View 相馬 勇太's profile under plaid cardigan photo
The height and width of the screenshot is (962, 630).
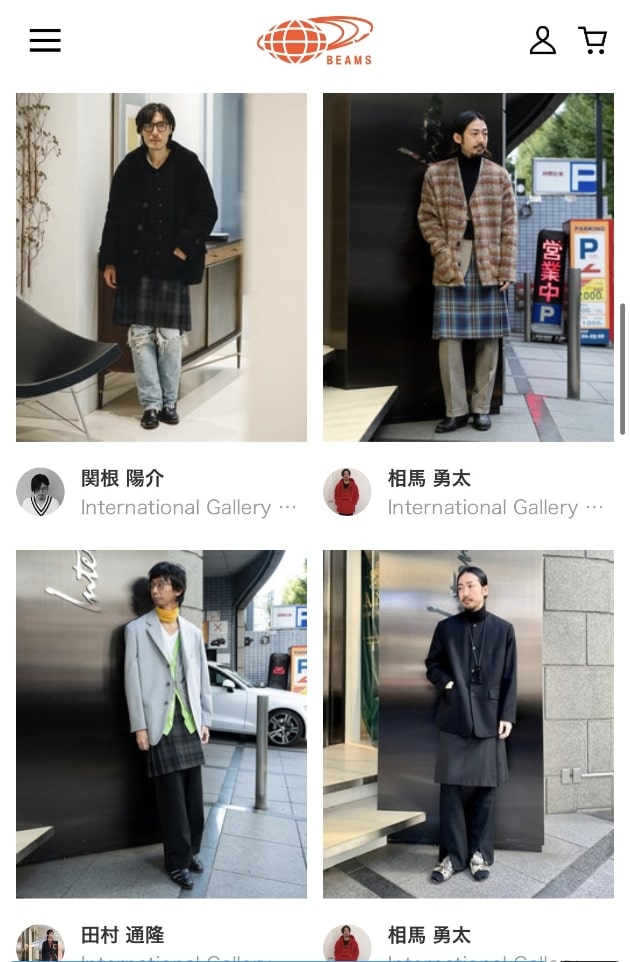[429, 479]
